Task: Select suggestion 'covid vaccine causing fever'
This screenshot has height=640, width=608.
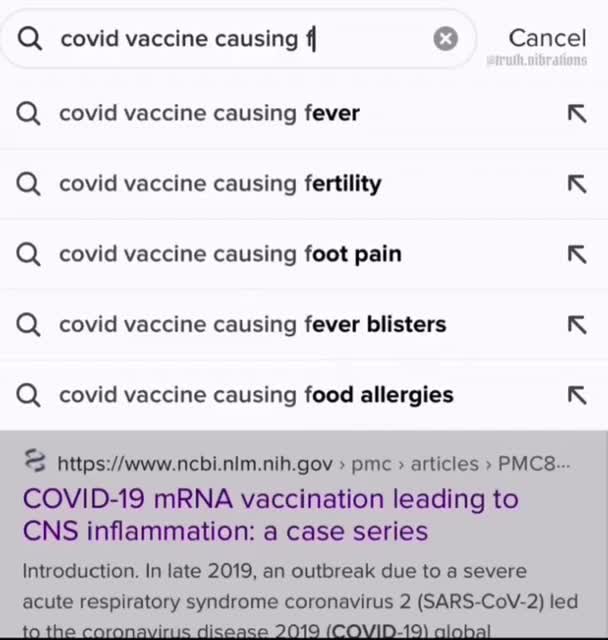Action: click(x=209, y=113)
